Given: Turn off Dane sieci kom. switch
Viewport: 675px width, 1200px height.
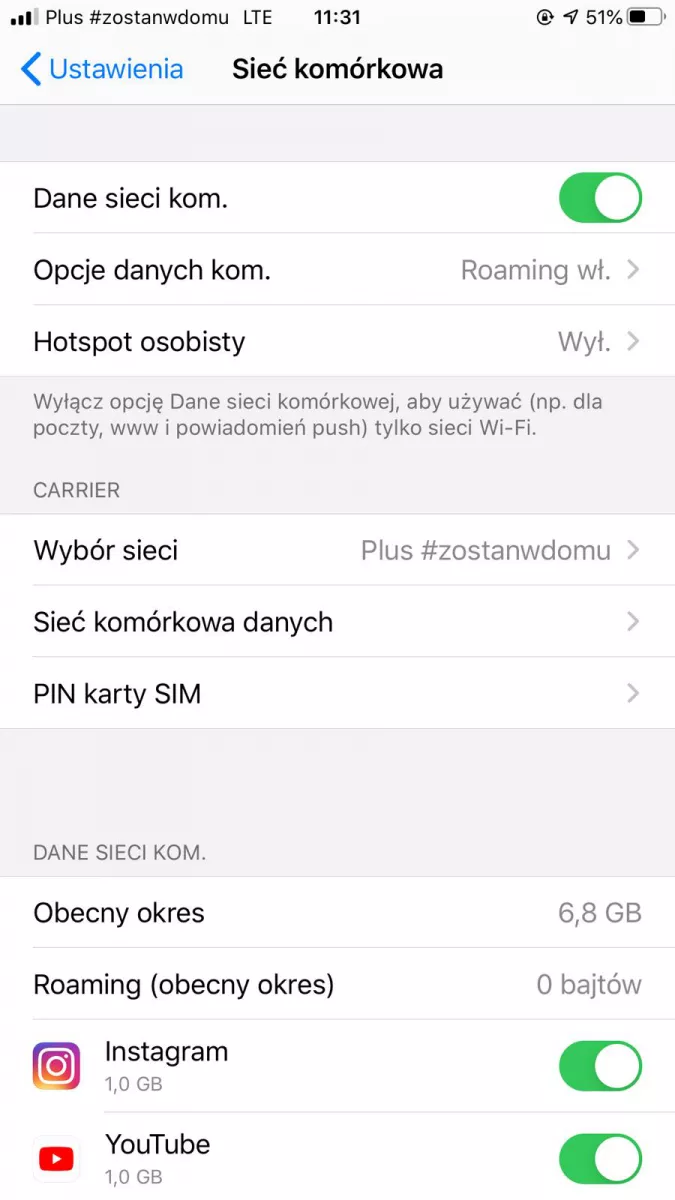Looking at the screenshot, I should [x=599, y=198].
